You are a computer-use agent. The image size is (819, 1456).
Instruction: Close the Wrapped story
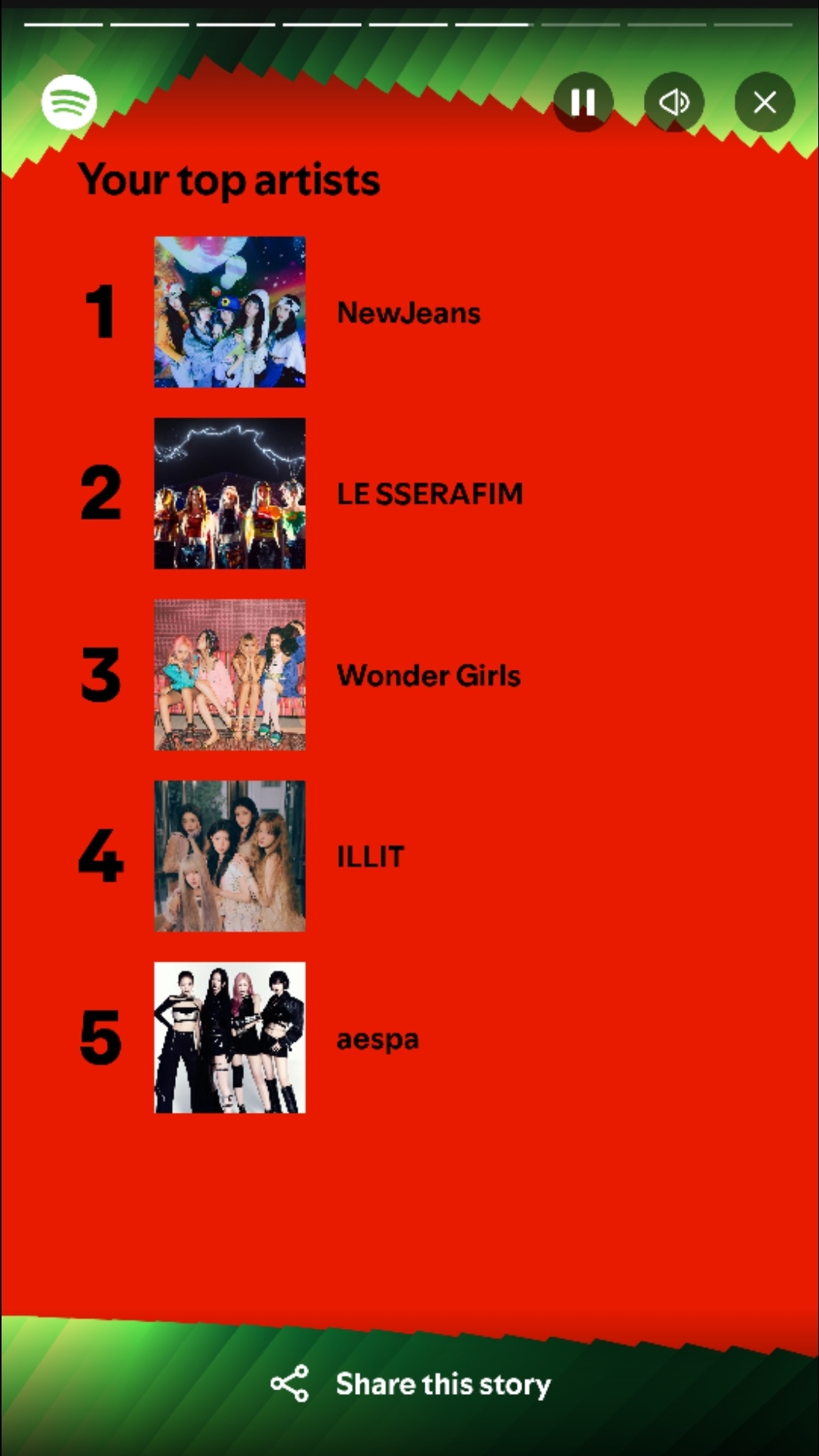764,101
